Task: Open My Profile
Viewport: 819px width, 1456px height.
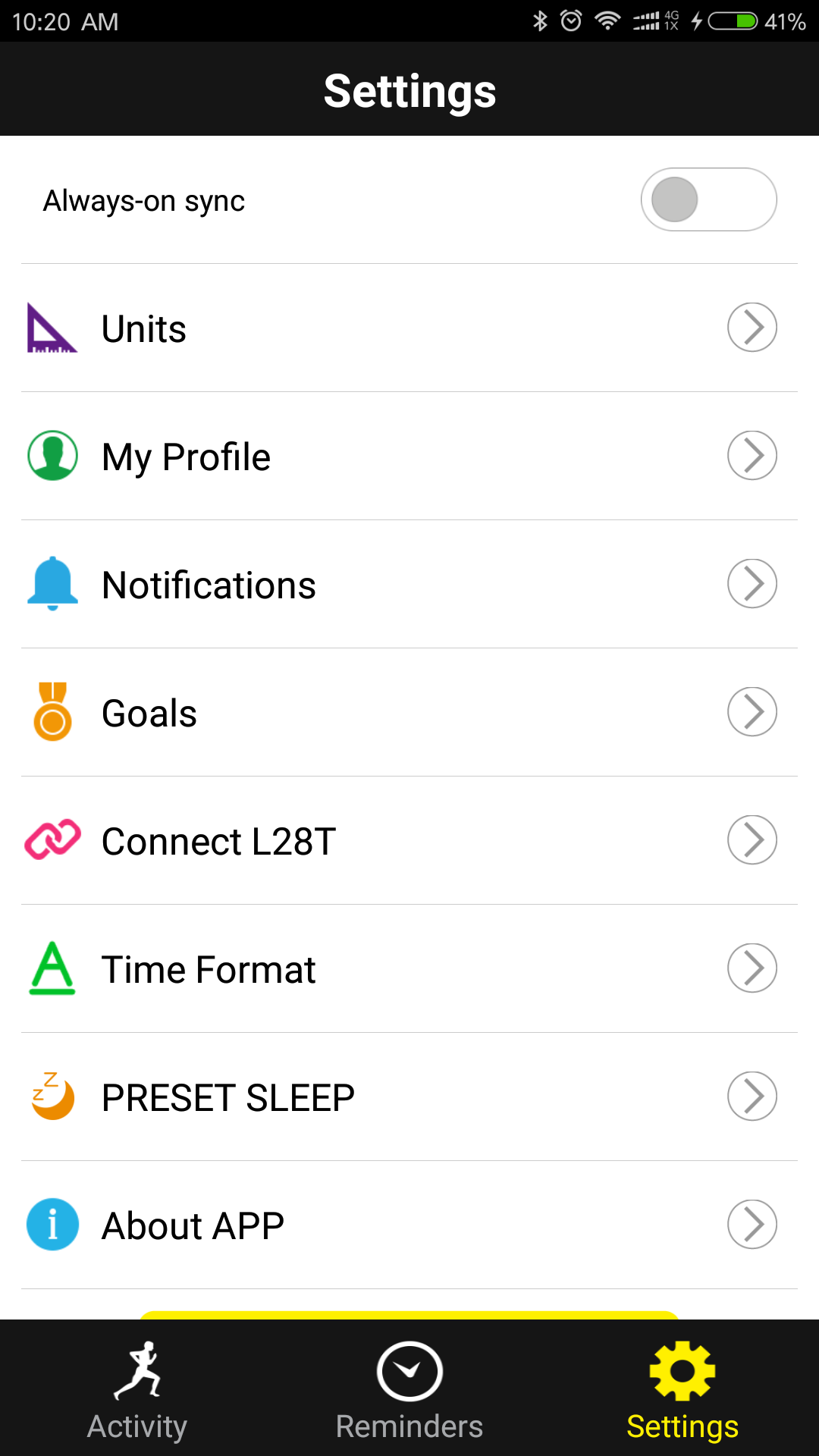Action: click(409, 457)
